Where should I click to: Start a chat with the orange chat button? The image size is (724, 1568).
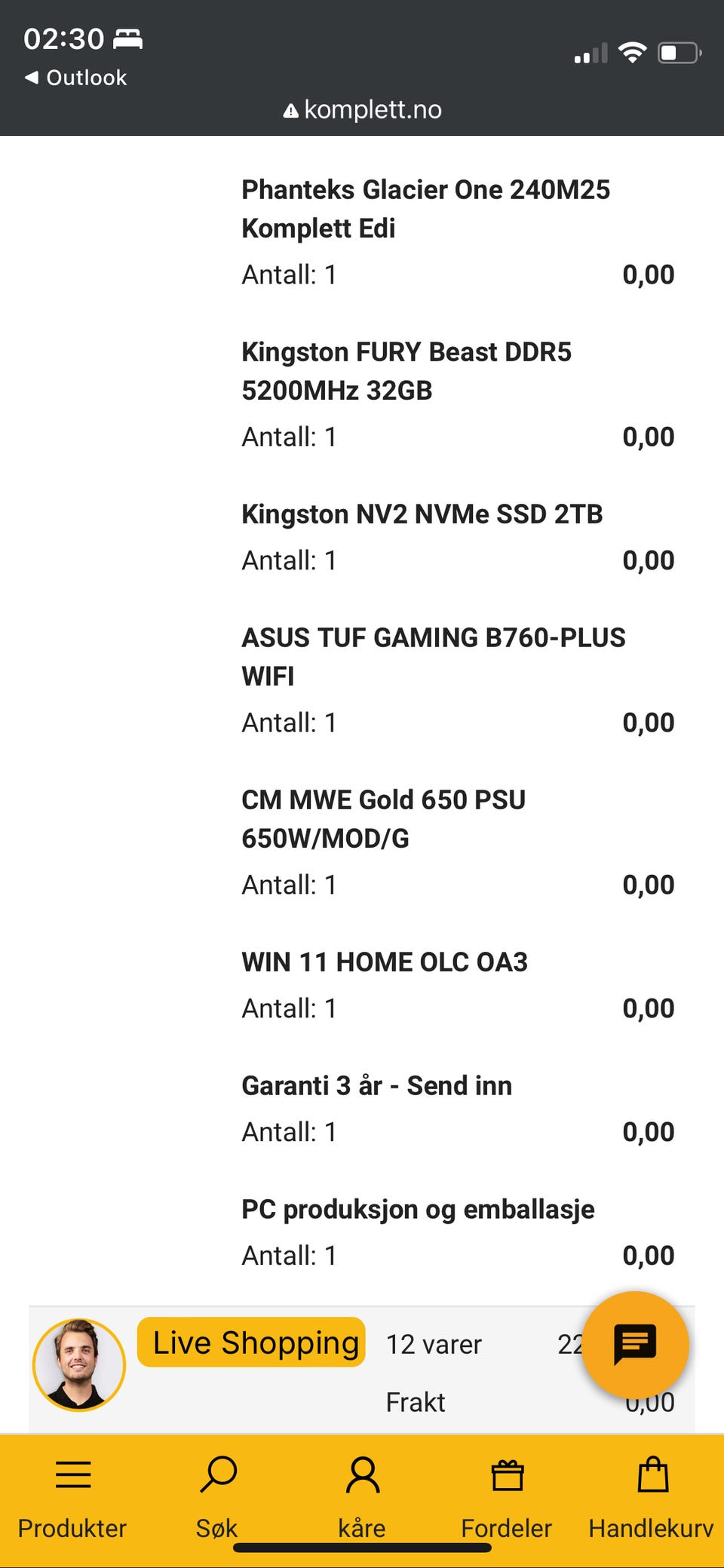(x=635, y=1345)
